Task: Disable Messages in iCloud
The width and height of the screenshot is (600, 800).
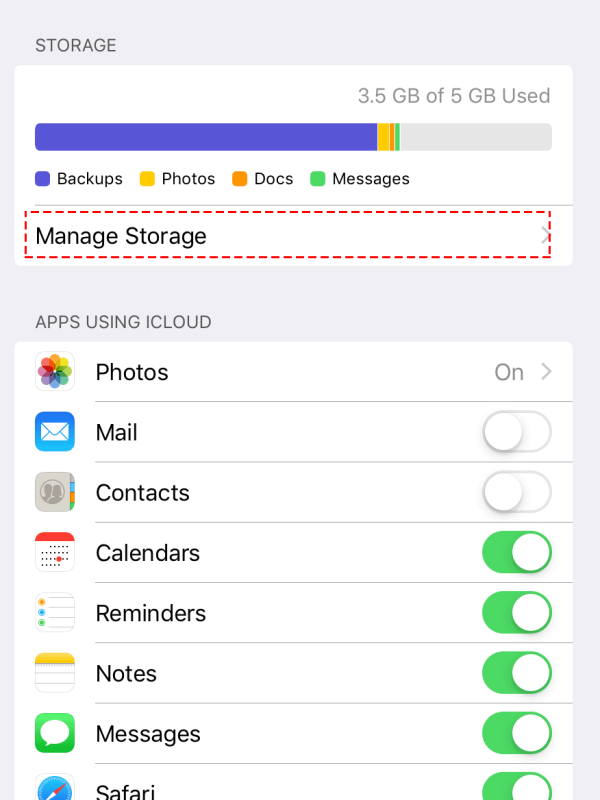Action: pos(516,733)
